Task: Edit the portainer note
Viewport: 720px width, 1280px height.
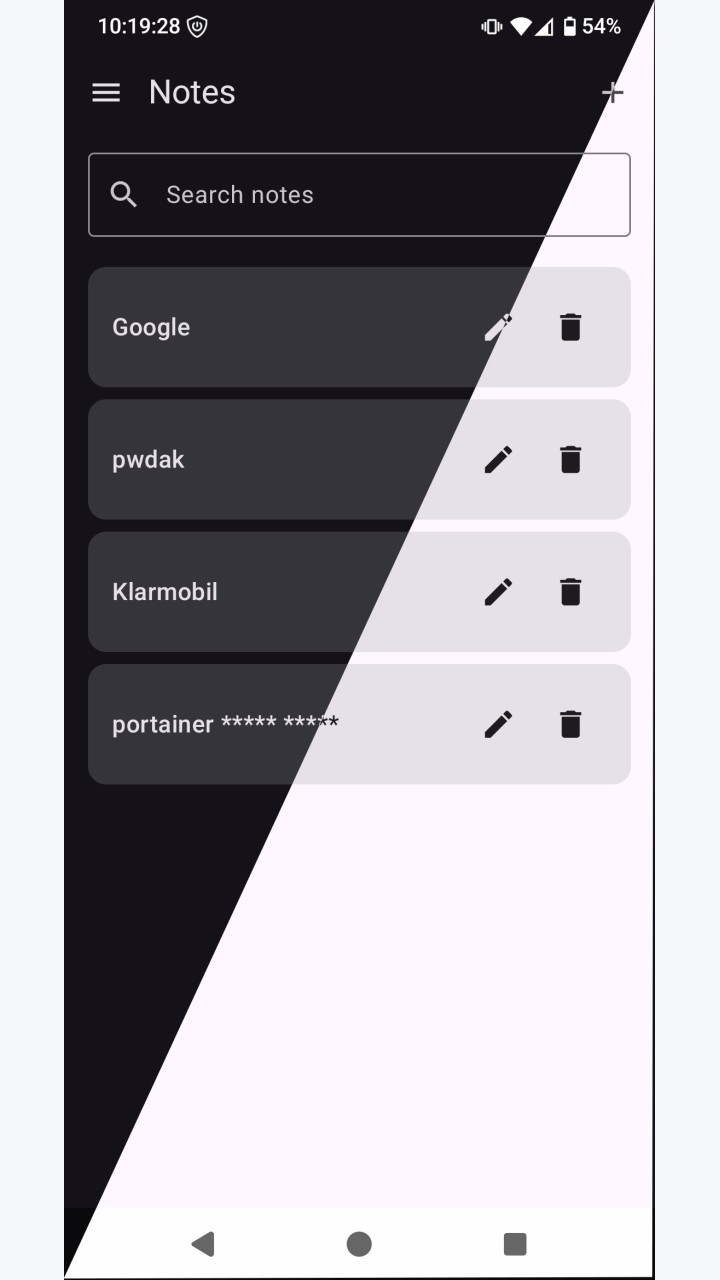Action: pyautogui.click(x=498, y=724)
